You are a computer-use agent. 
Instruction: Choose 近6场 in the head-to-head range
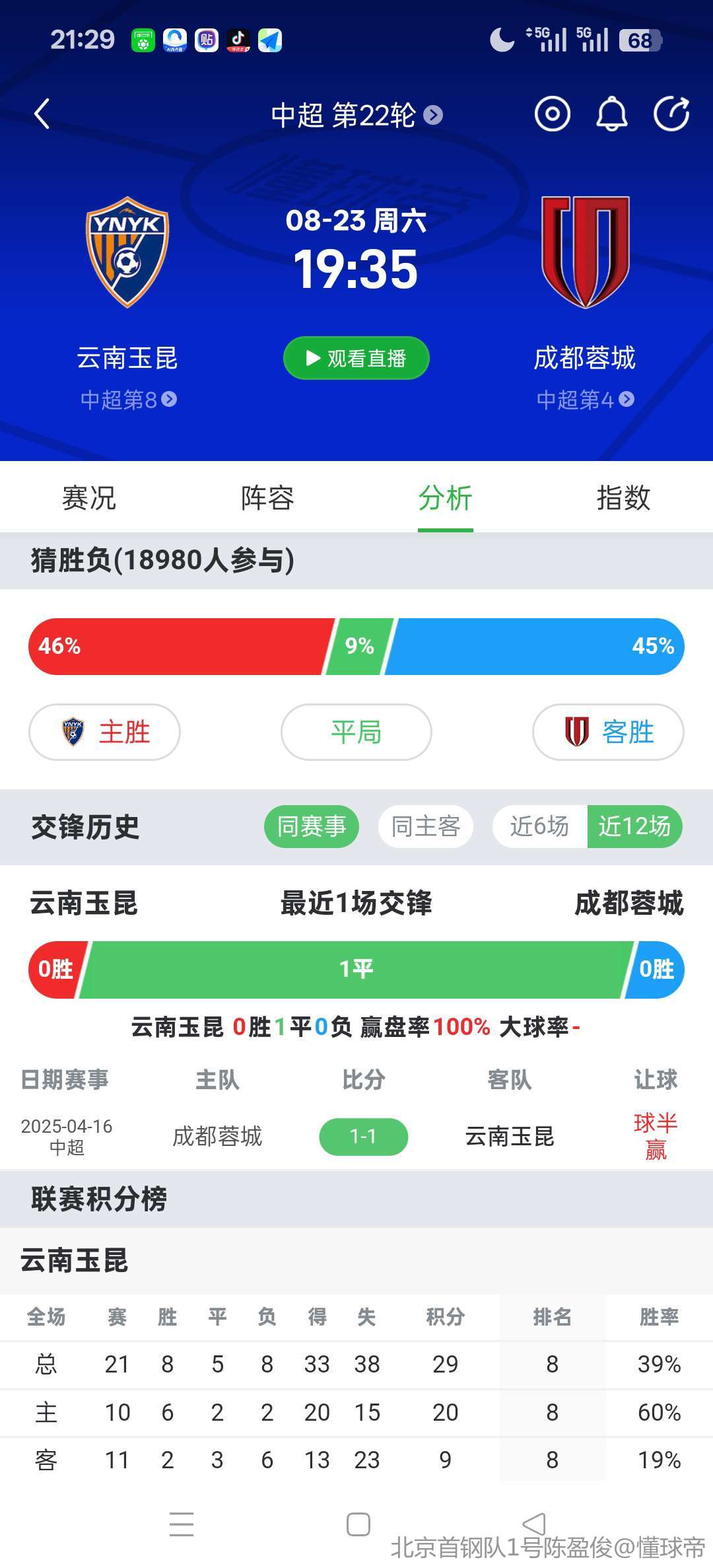539,826
